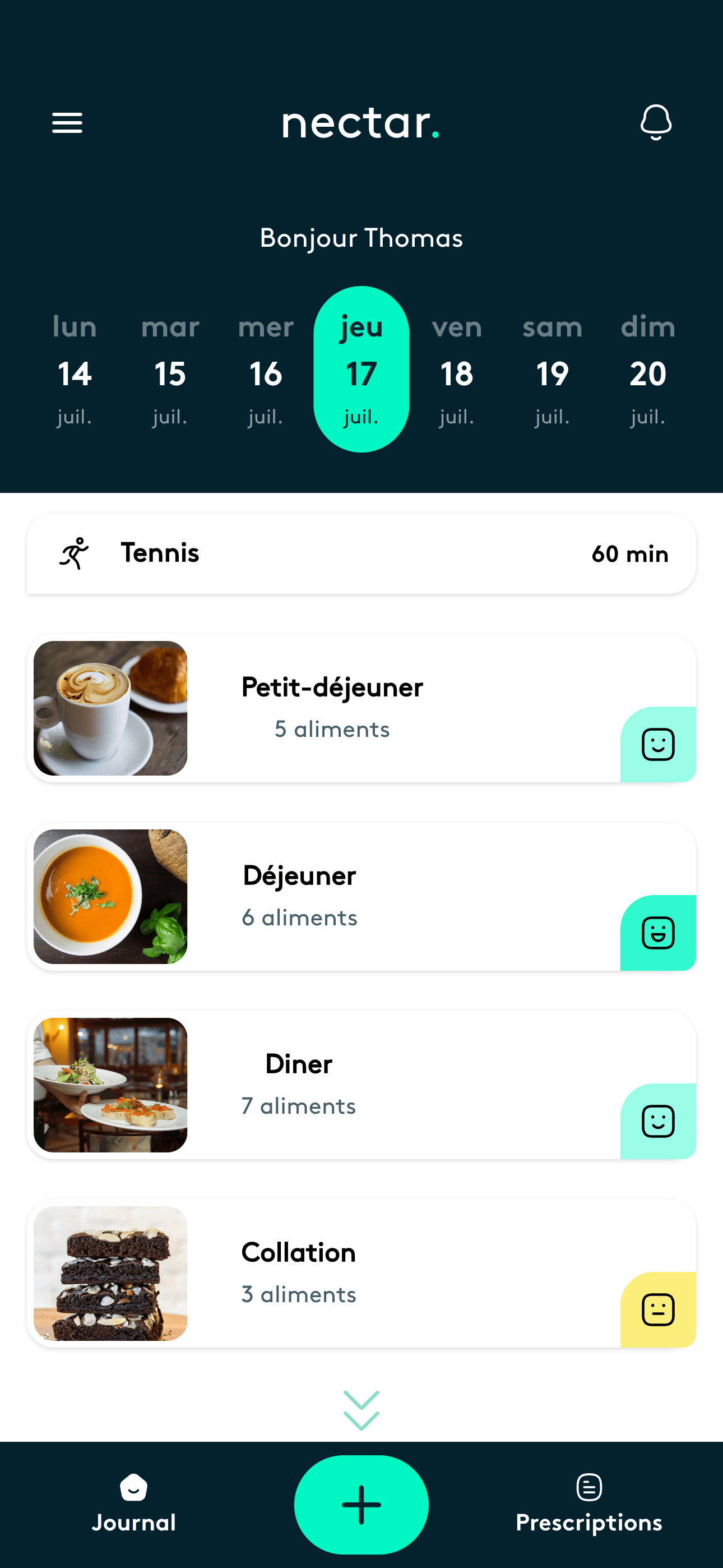Select Sunday 20 juil. in the calendar

(647, 370)
